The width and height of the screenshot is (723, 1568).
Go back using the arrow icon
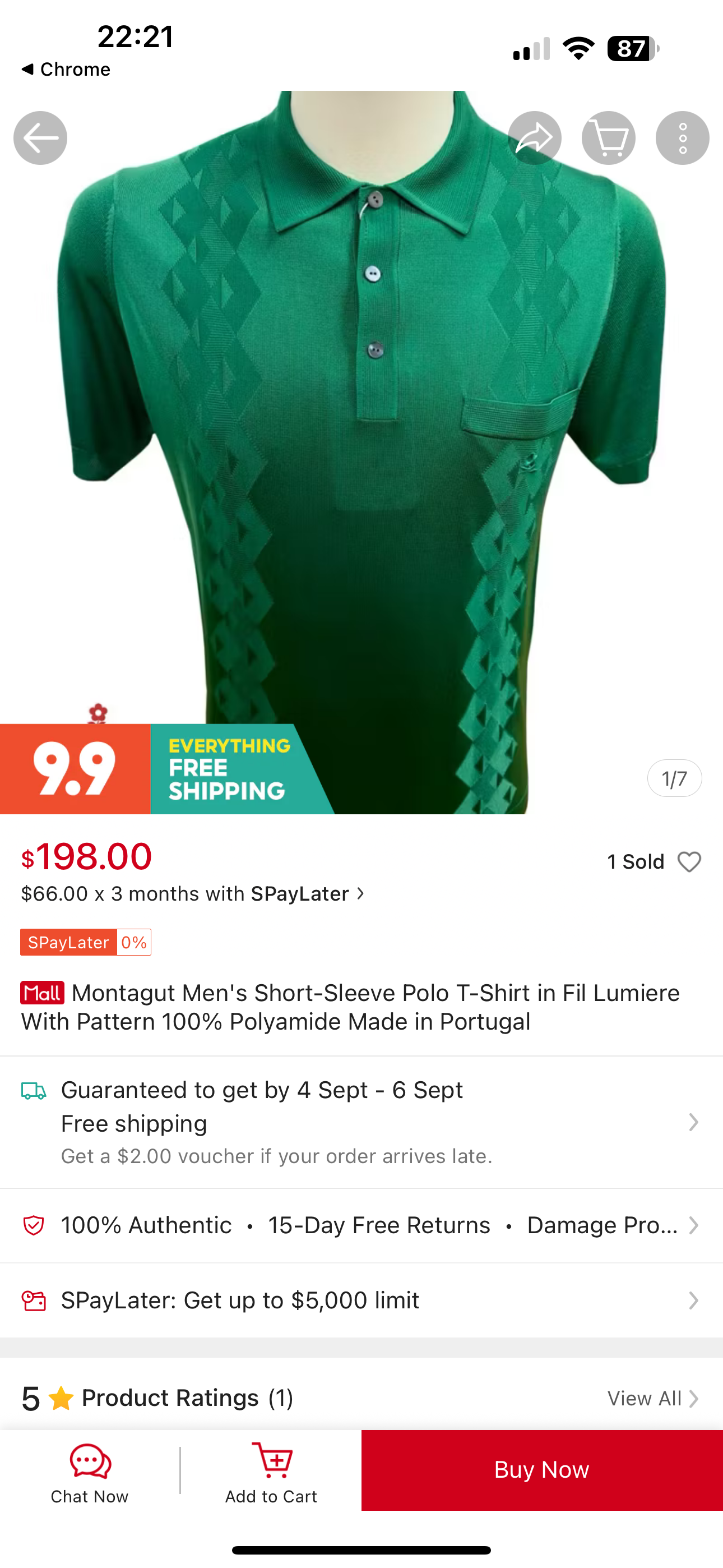pyautogui.click(x=40, y=138)
